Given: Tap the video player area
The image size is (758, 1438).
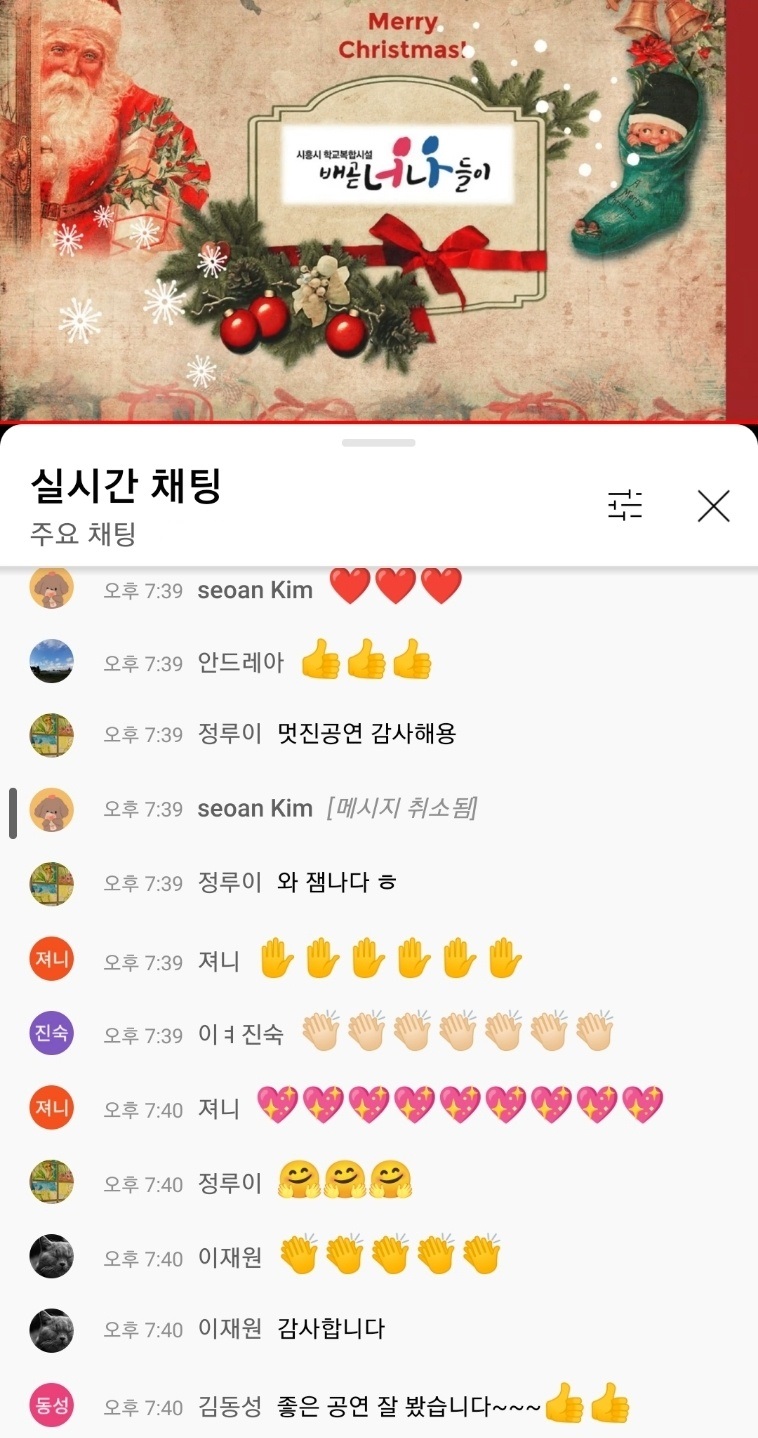Looking at the screenshot, I should (x=378, y=210).
